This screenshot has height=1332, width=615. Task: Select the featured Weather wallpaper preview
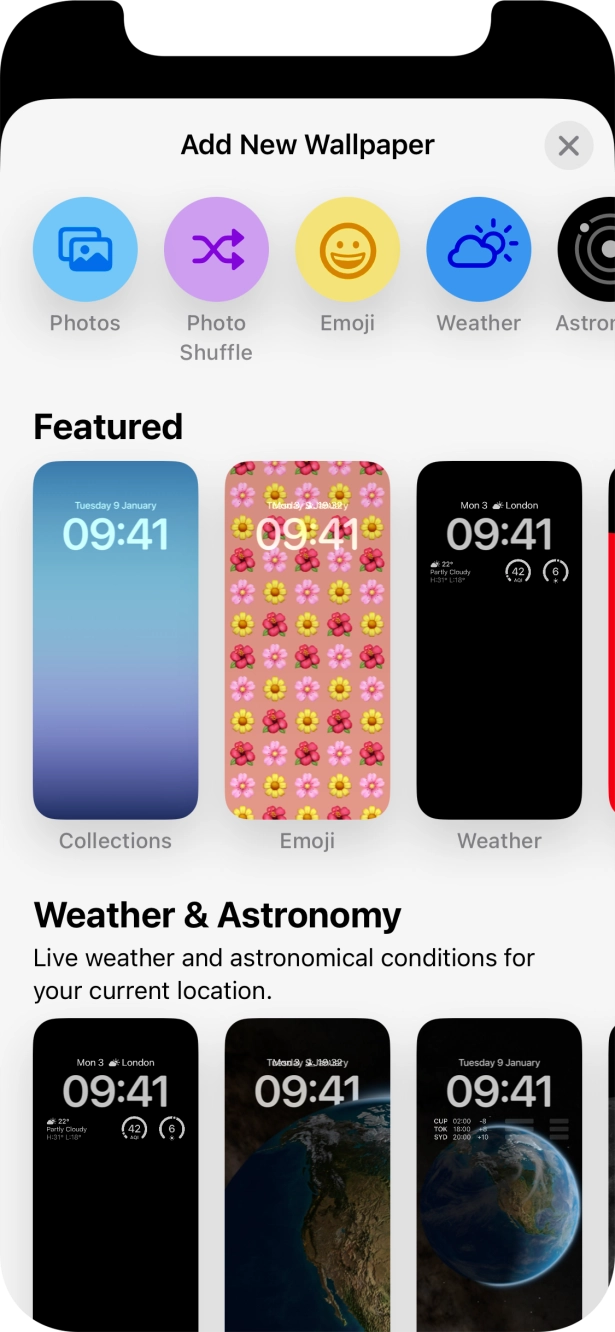coord(499,640)
